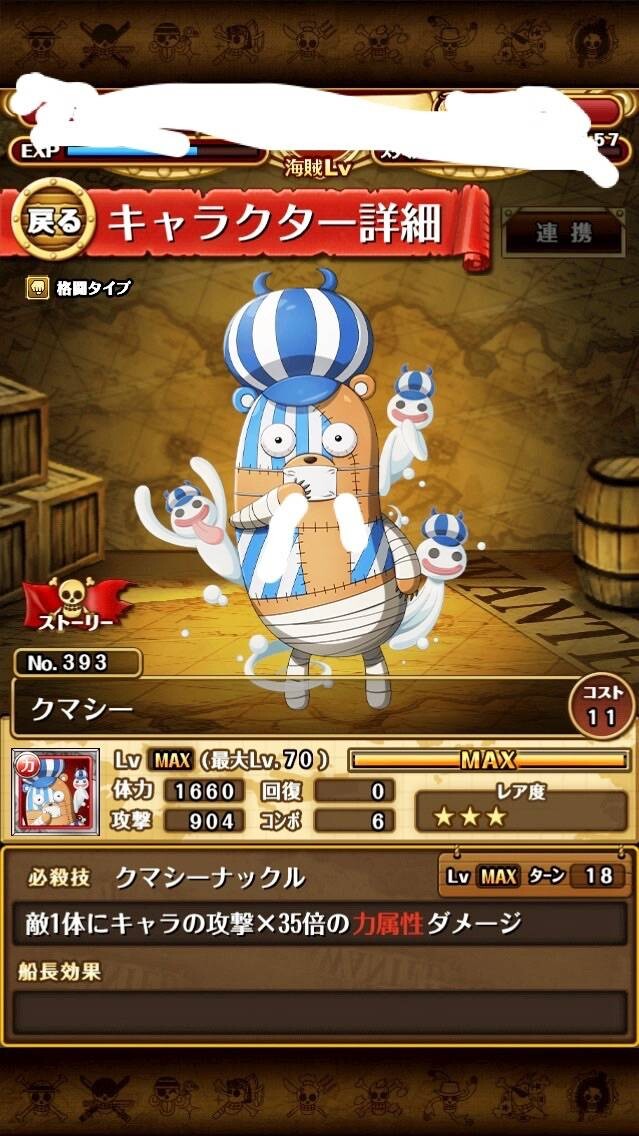The height and width of the screenshot is (1136, 639).
Task: Open the 連携 button
Action: pyautogui.click(x=564, y=233)
